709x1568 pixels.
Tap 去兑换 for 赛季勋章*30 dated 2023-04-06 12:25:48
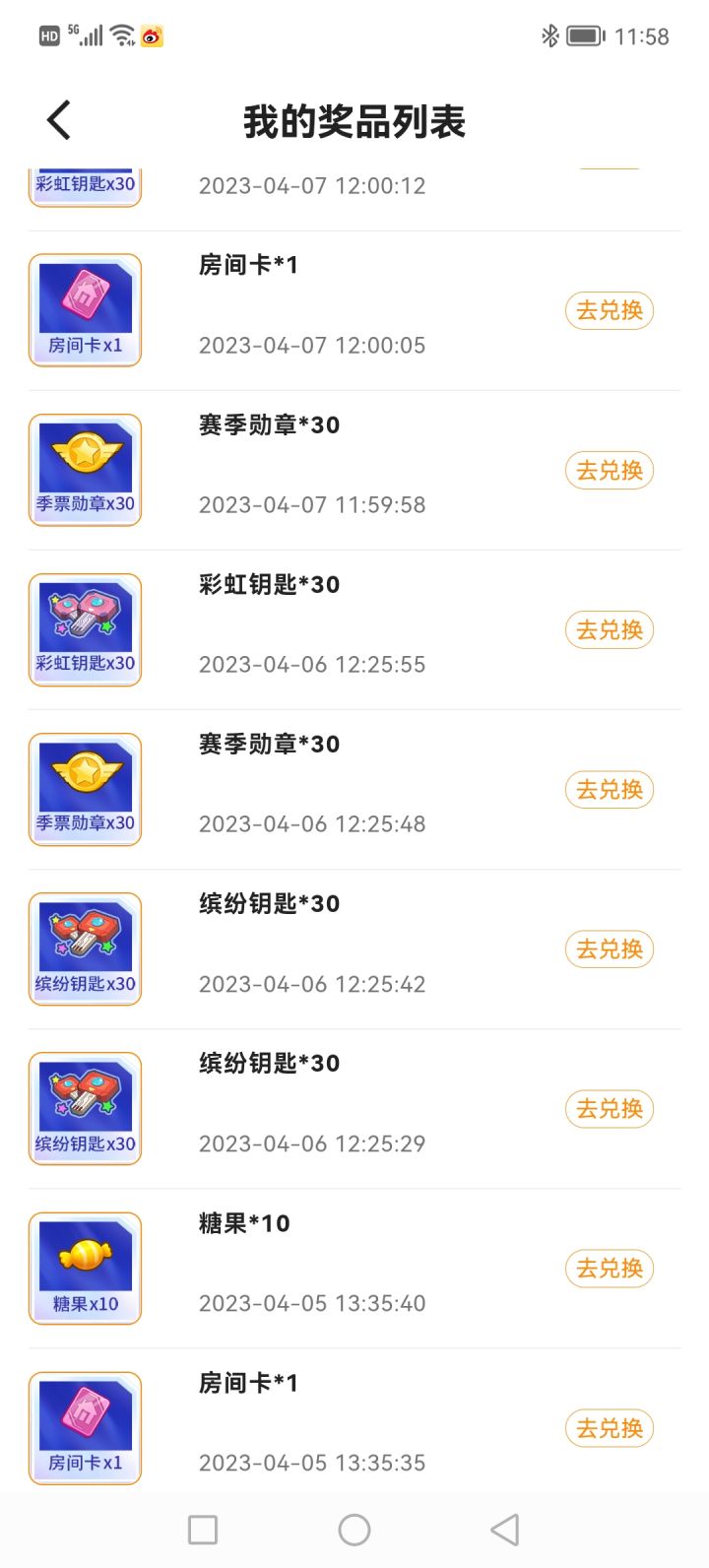[609, 789]
